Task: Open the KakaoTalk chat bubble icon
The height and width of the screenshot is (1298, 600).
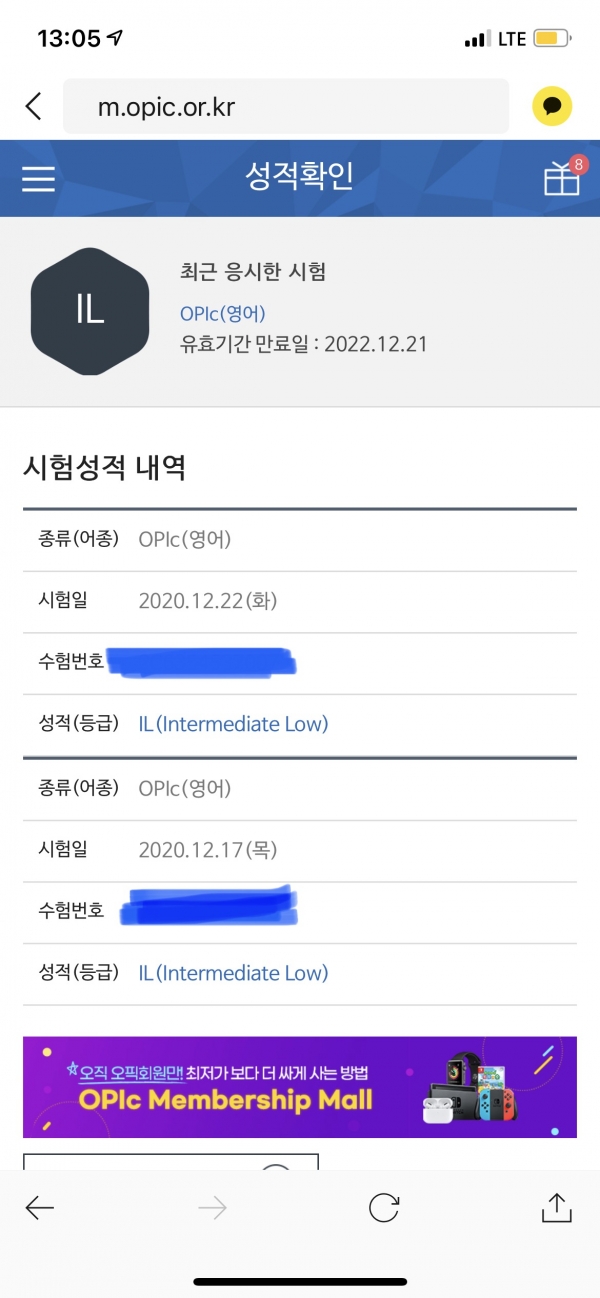Action: point(552,106)
